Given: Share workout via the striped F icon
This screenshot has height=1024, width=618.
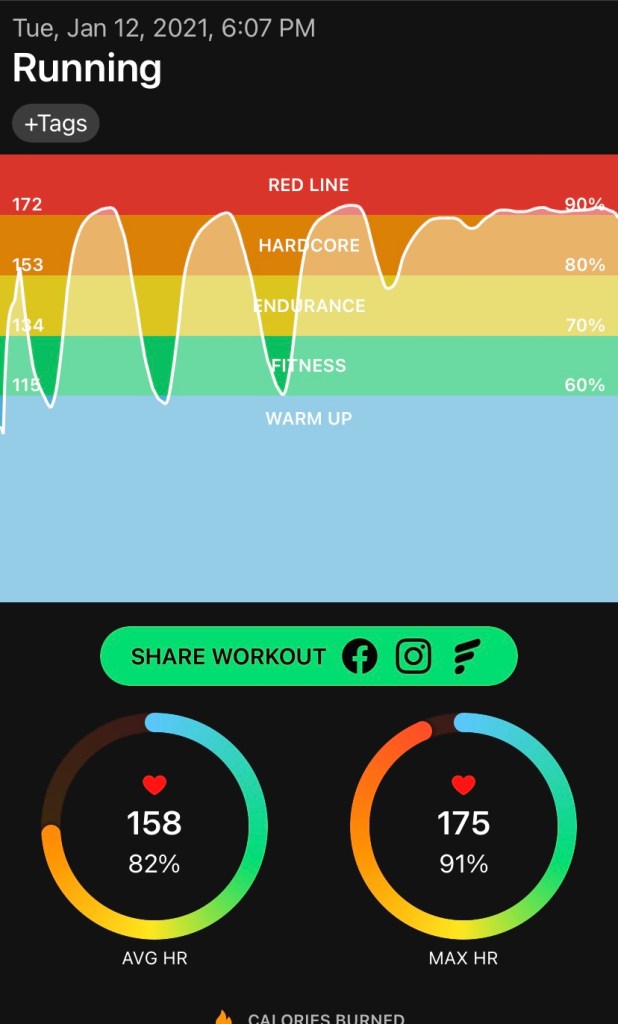Looking at the screenshot, I should tap(466, 656).
